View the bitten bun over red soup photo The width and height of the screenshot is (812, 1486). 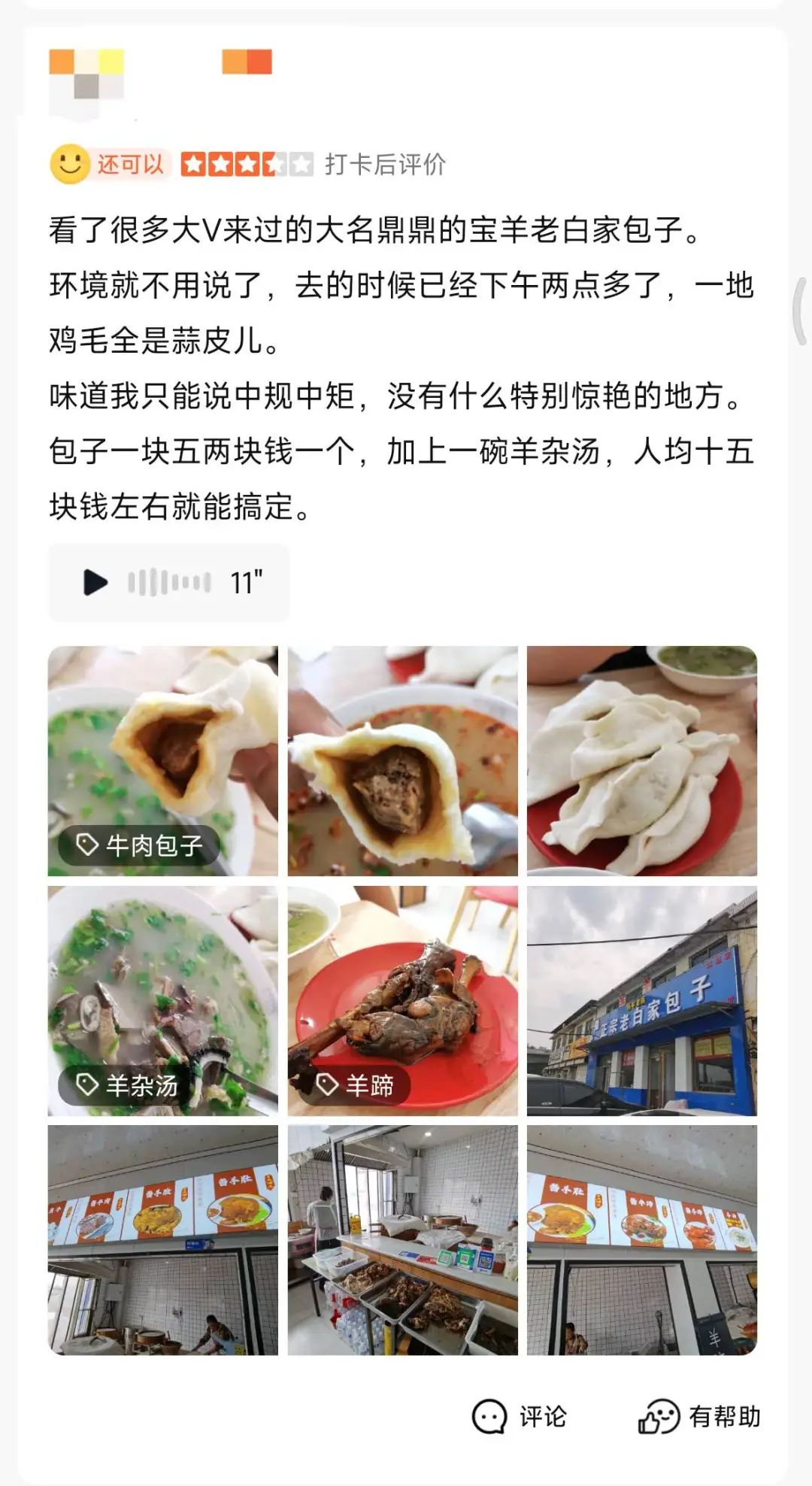pyautogui.click(x=402, y=760)
